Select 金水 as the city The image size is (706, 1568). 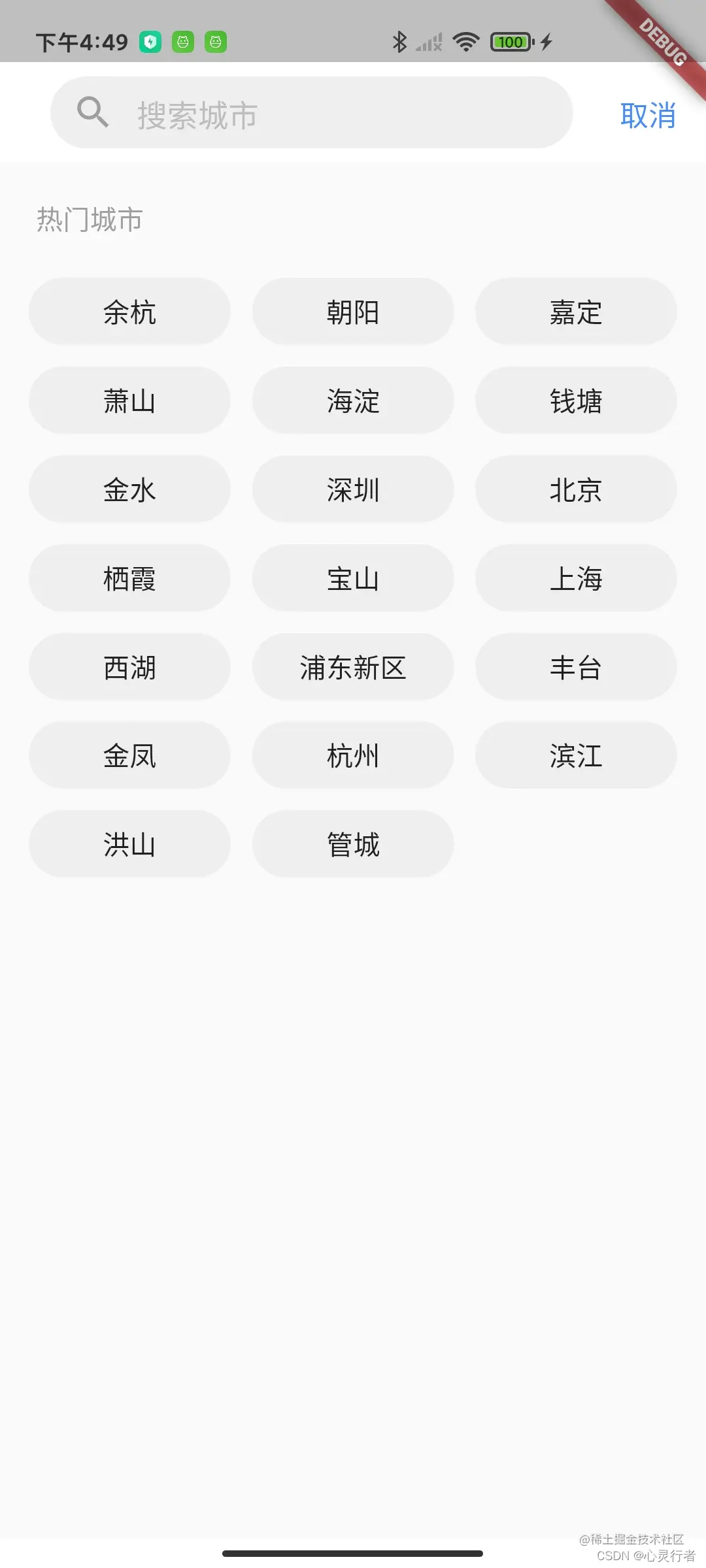click(x=129, y=489)
